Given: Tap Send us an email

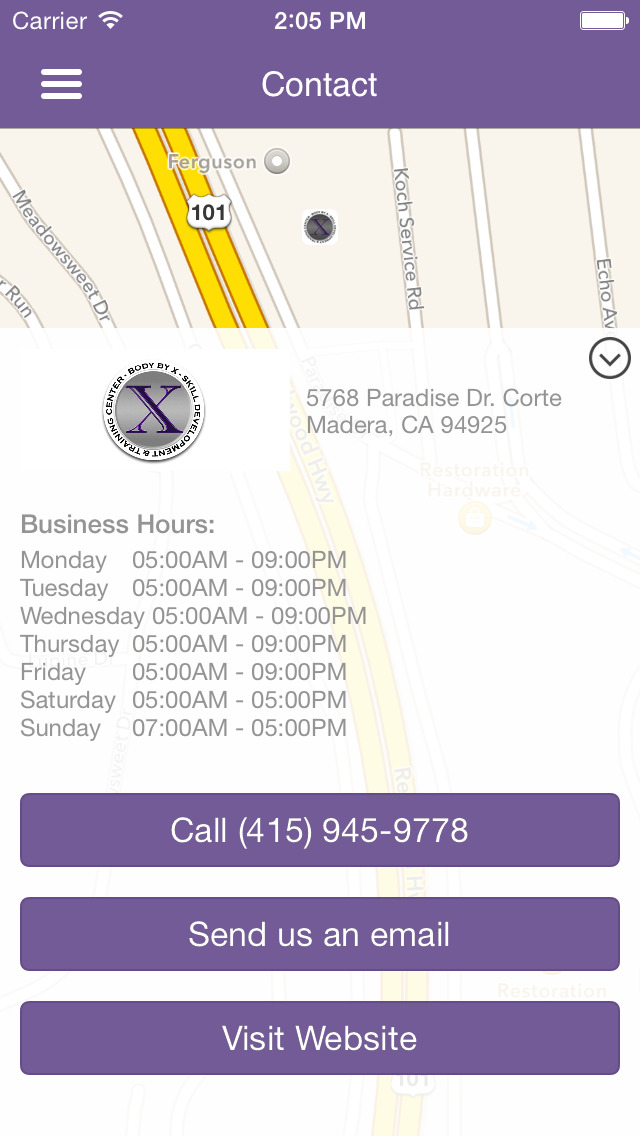Looking at the screenshot, I should pos(320,934).
